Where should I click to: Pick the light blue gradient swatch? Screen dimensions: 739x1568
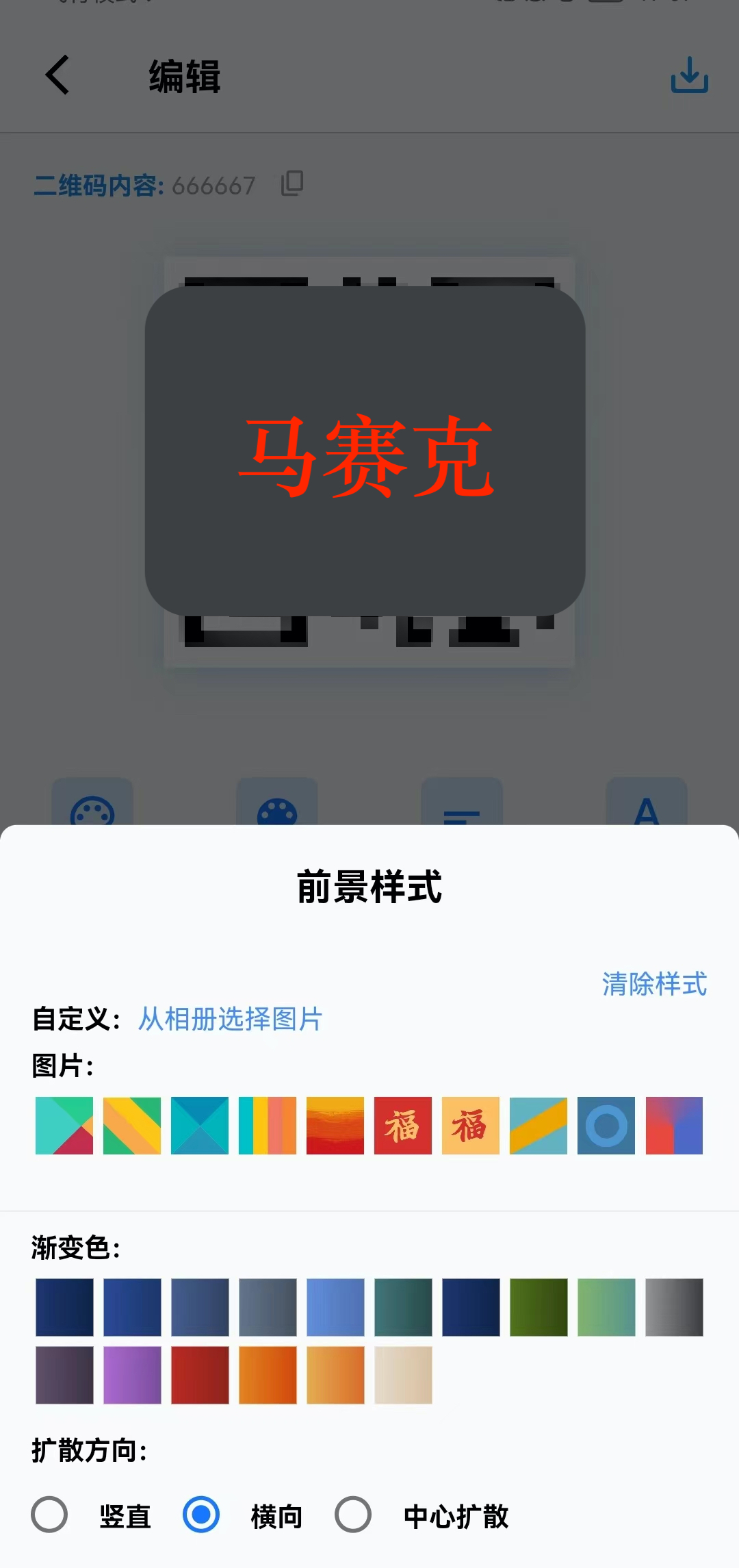pos(335,1307)
